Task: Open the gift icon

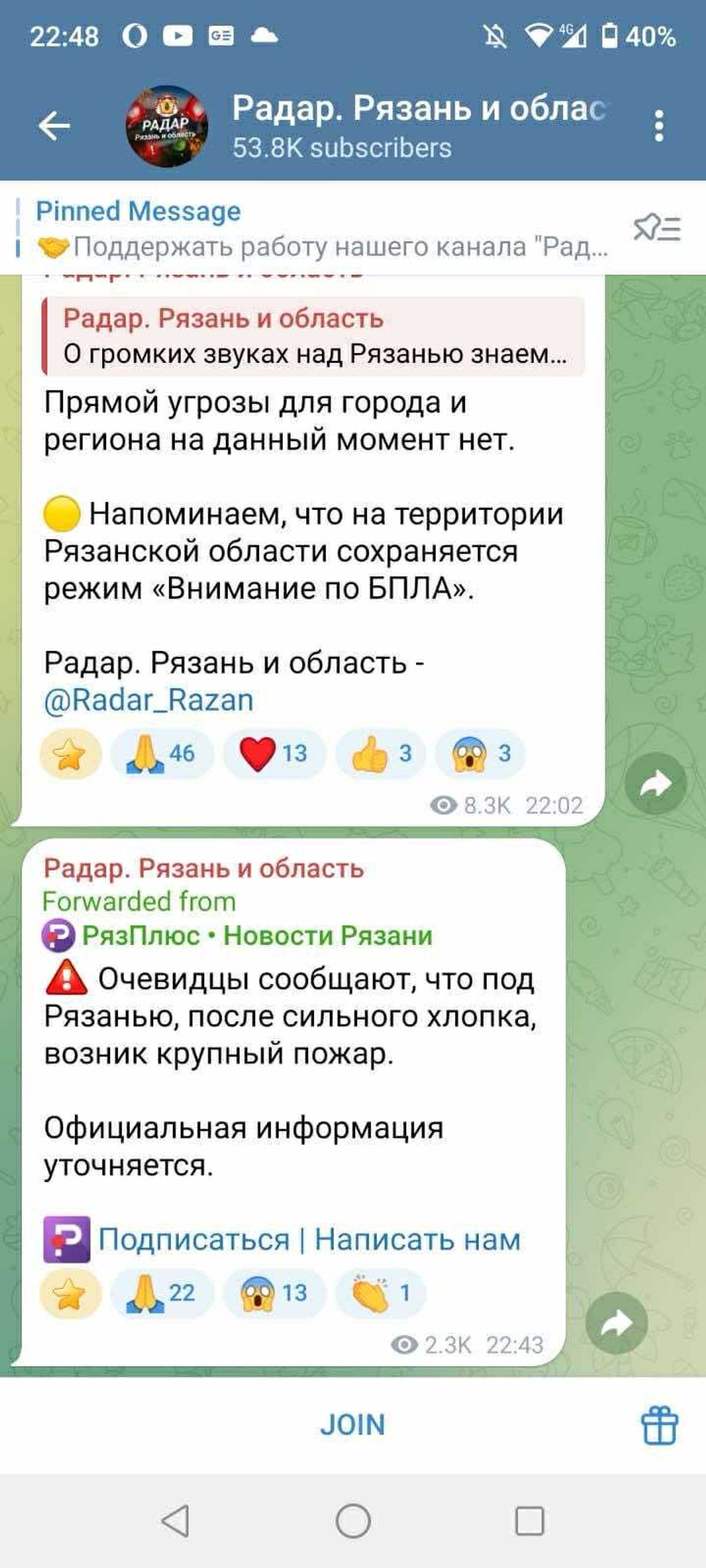Action: pyautogui.click(x=659, y=1425)
